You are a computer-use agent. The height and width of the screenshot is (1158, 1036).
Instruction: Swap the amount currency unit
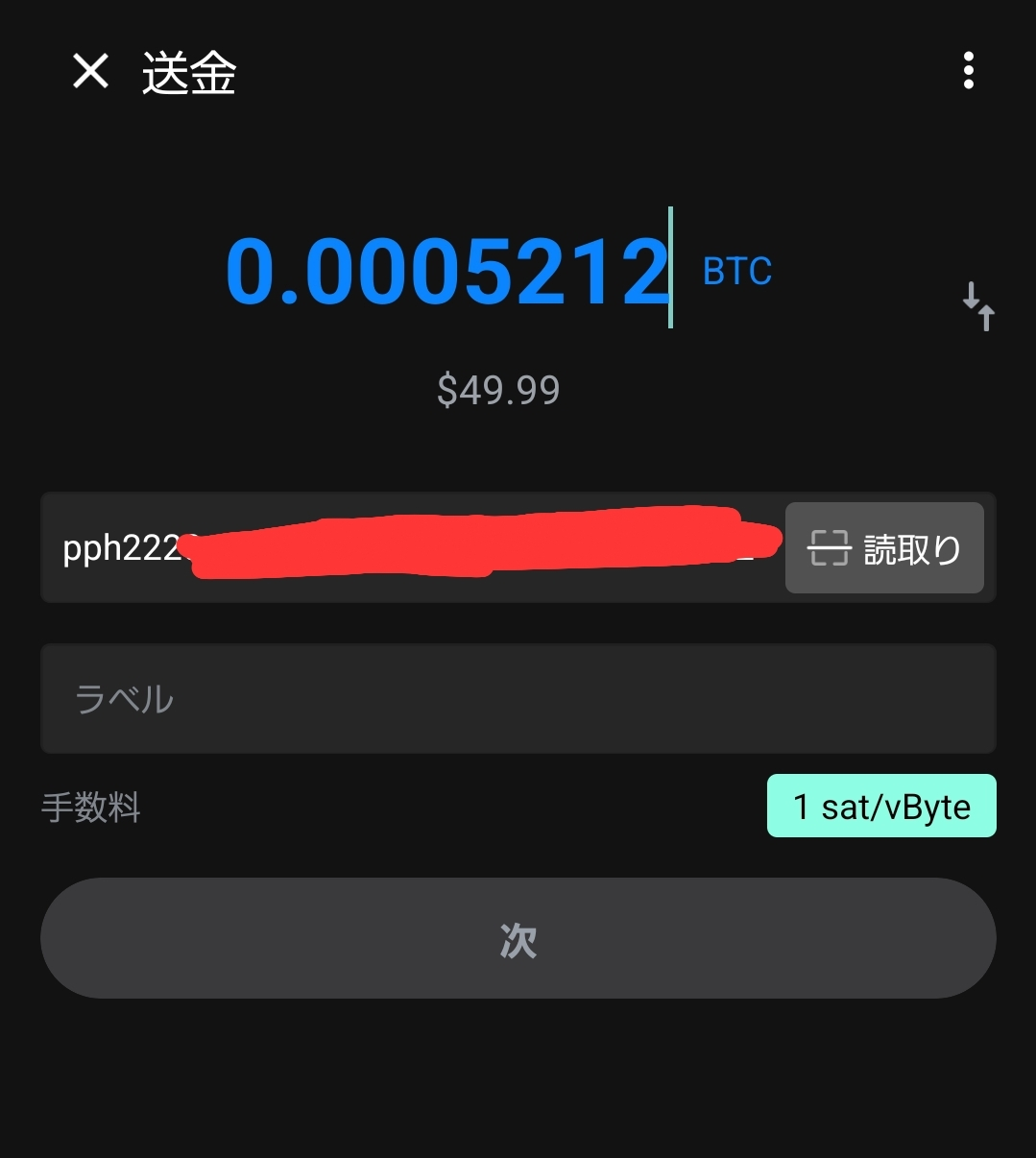tap(978, 305)
